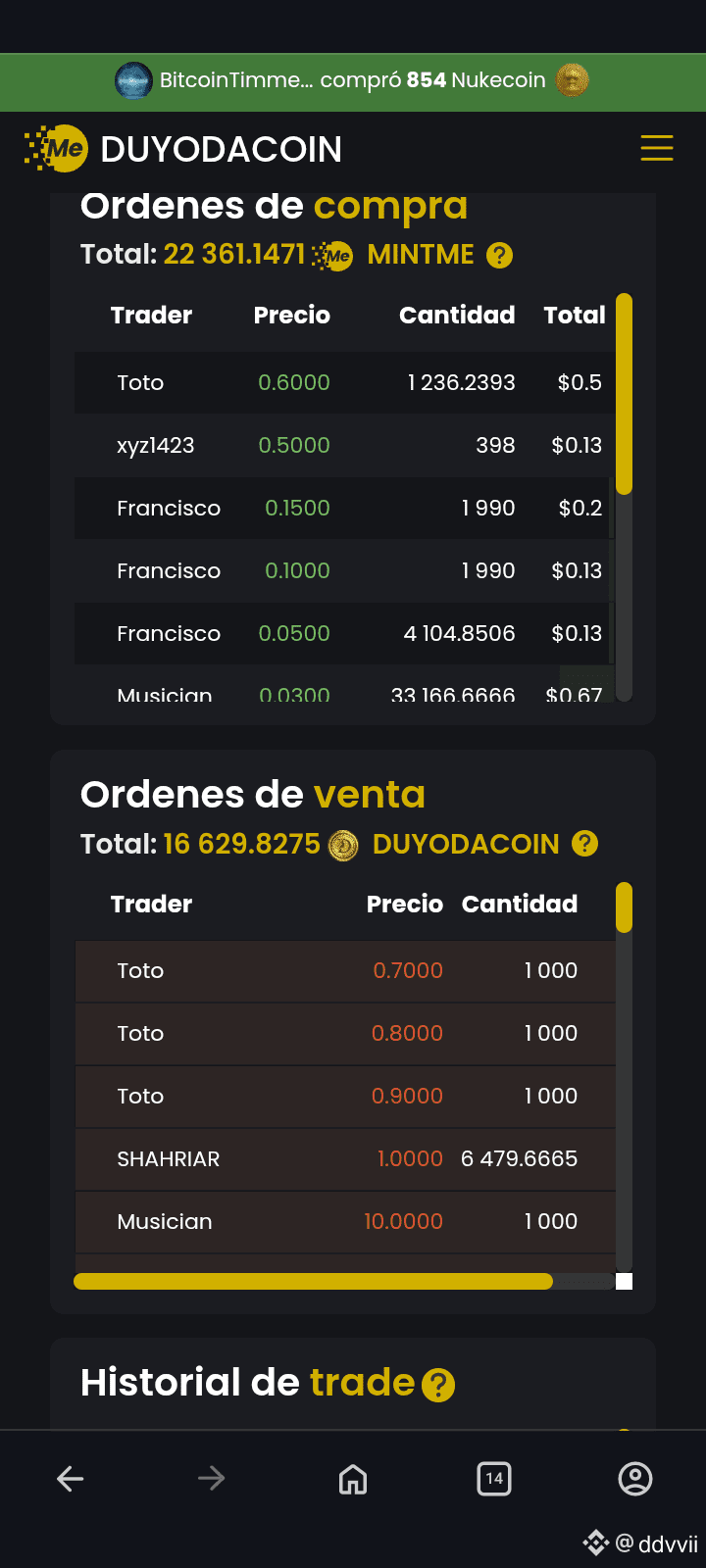
Task: Select Toto's buy order at 0.6000
Action: pos(343,382)
